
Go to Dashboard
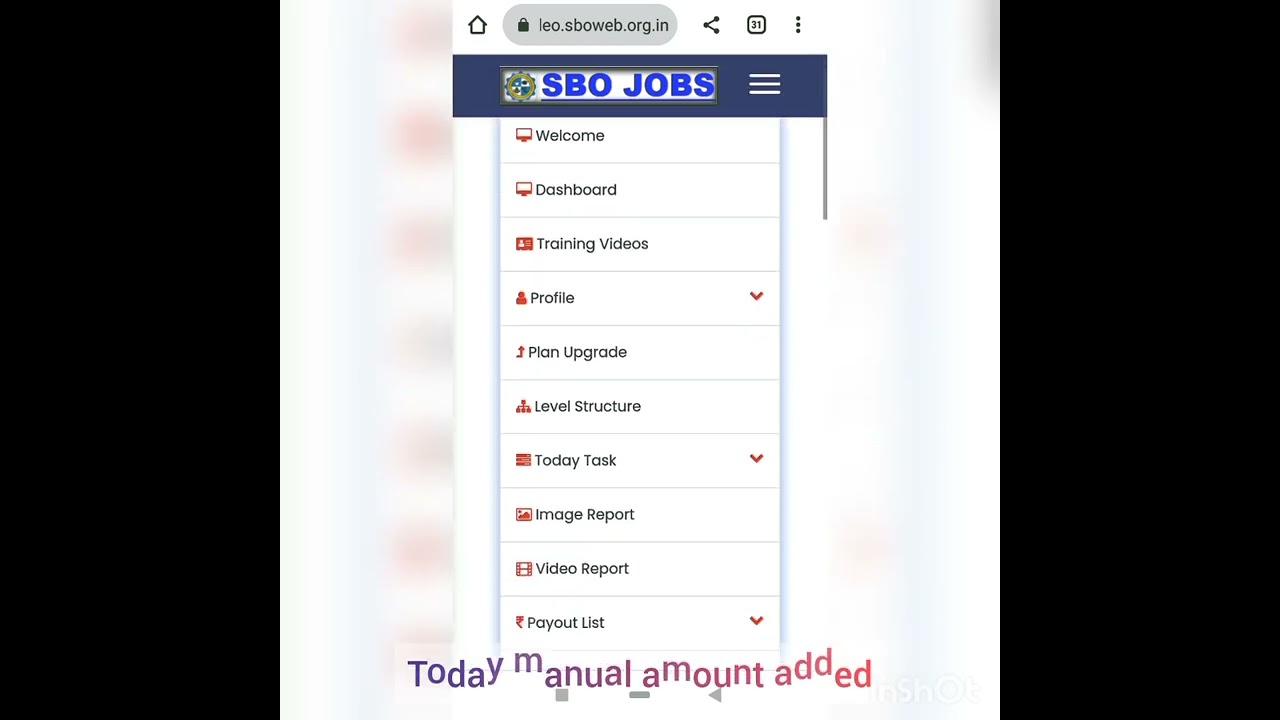(575, 190)
